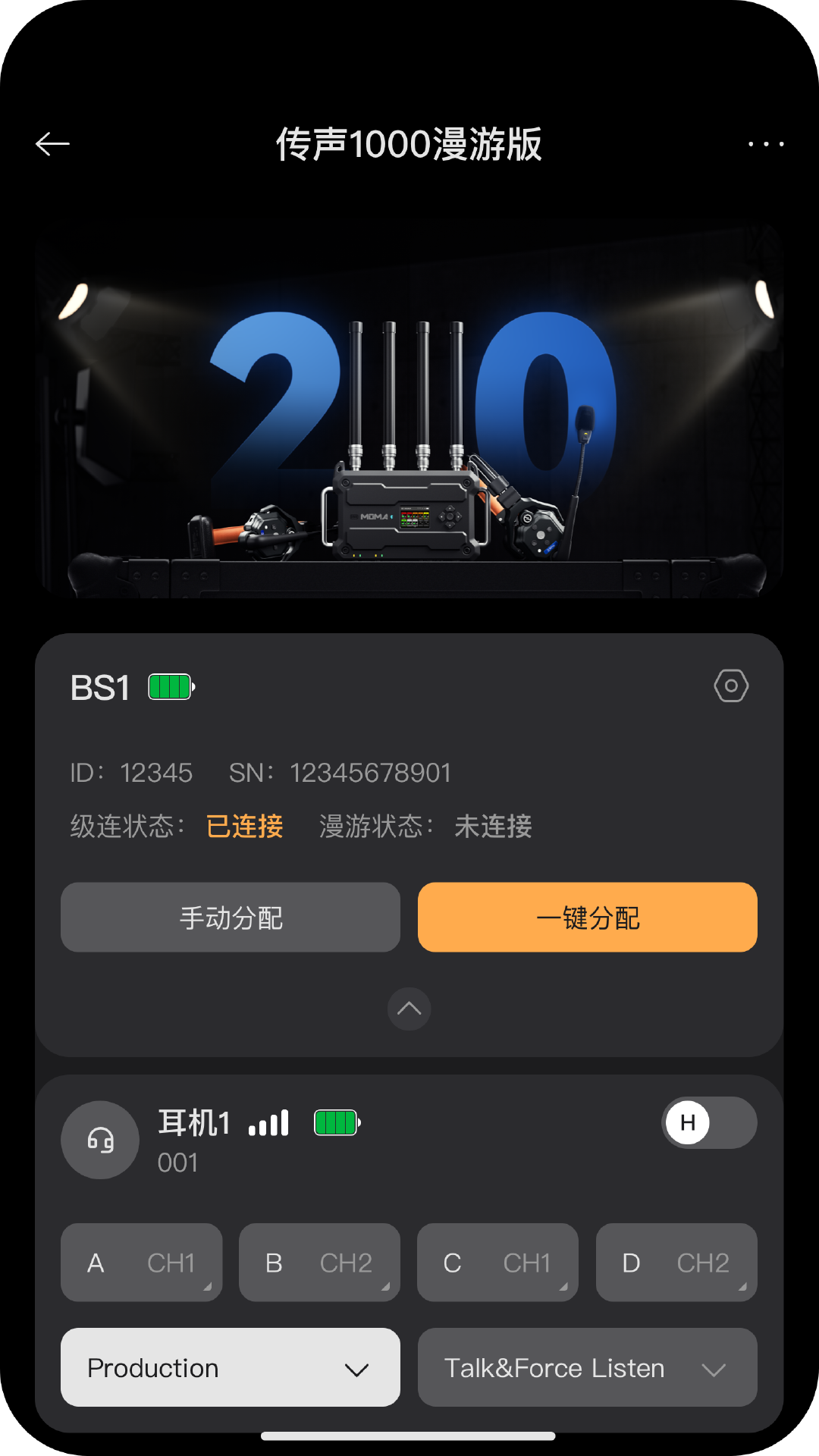819x1456 pixels.
Task: Tap the back arrow to exit device page
Action: click(53, 143)
